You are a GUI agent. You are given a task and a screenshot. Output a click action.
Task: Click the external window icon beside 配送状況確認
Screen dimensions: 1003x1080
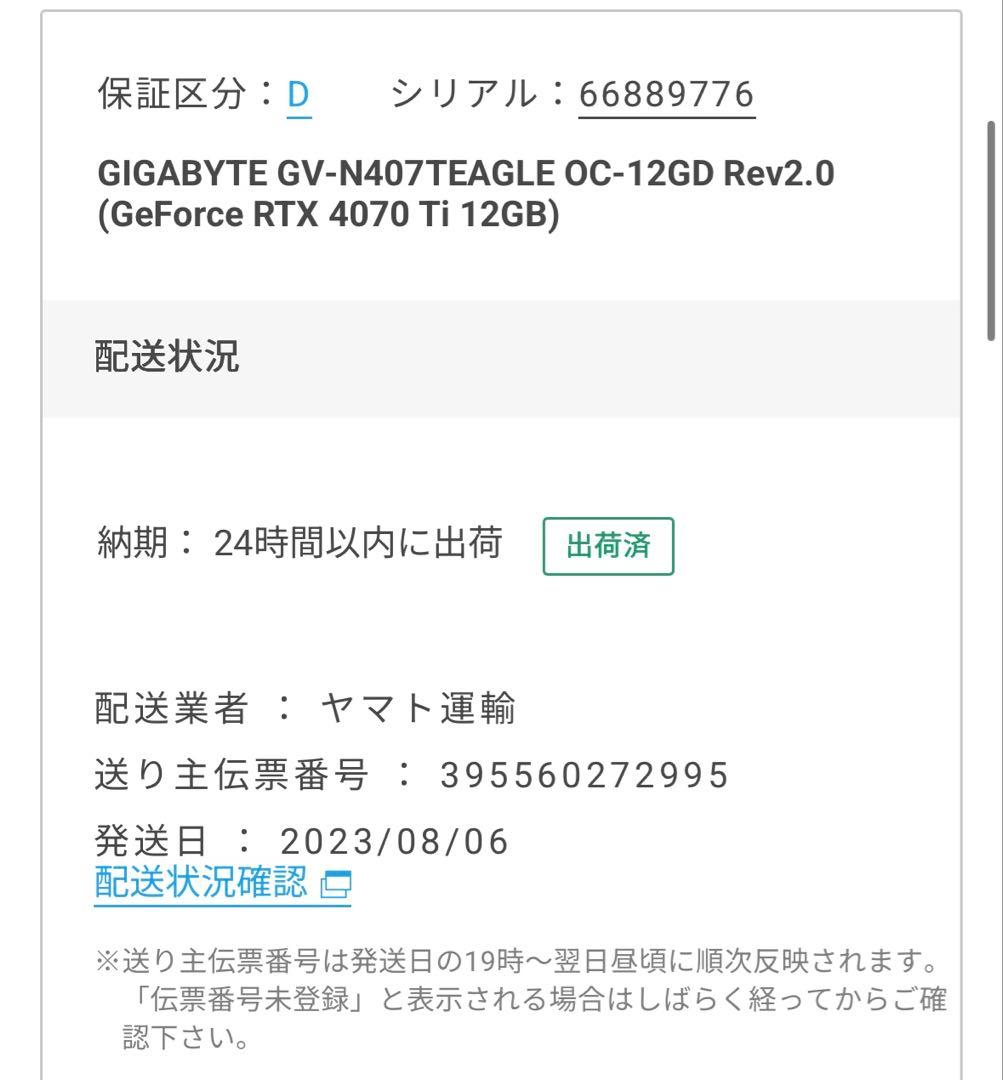point(337,884)
